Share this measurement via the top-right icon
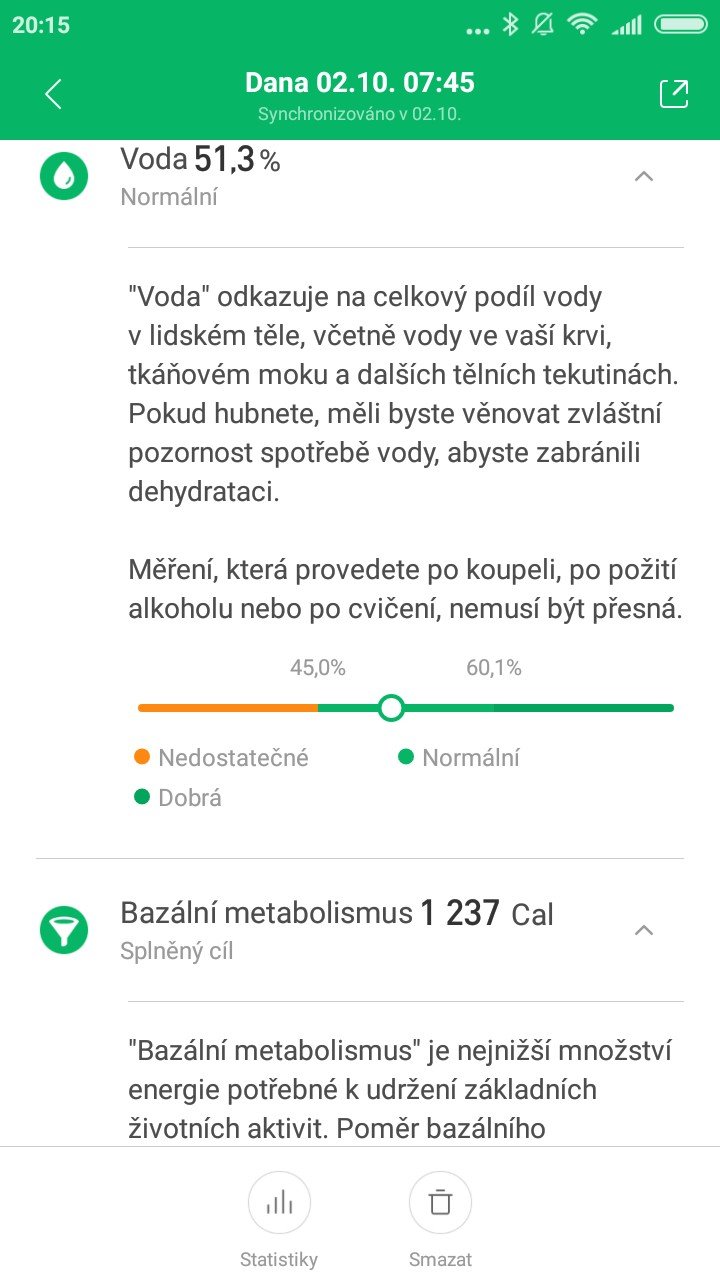 pyautogui.click(x=674, y=94)
